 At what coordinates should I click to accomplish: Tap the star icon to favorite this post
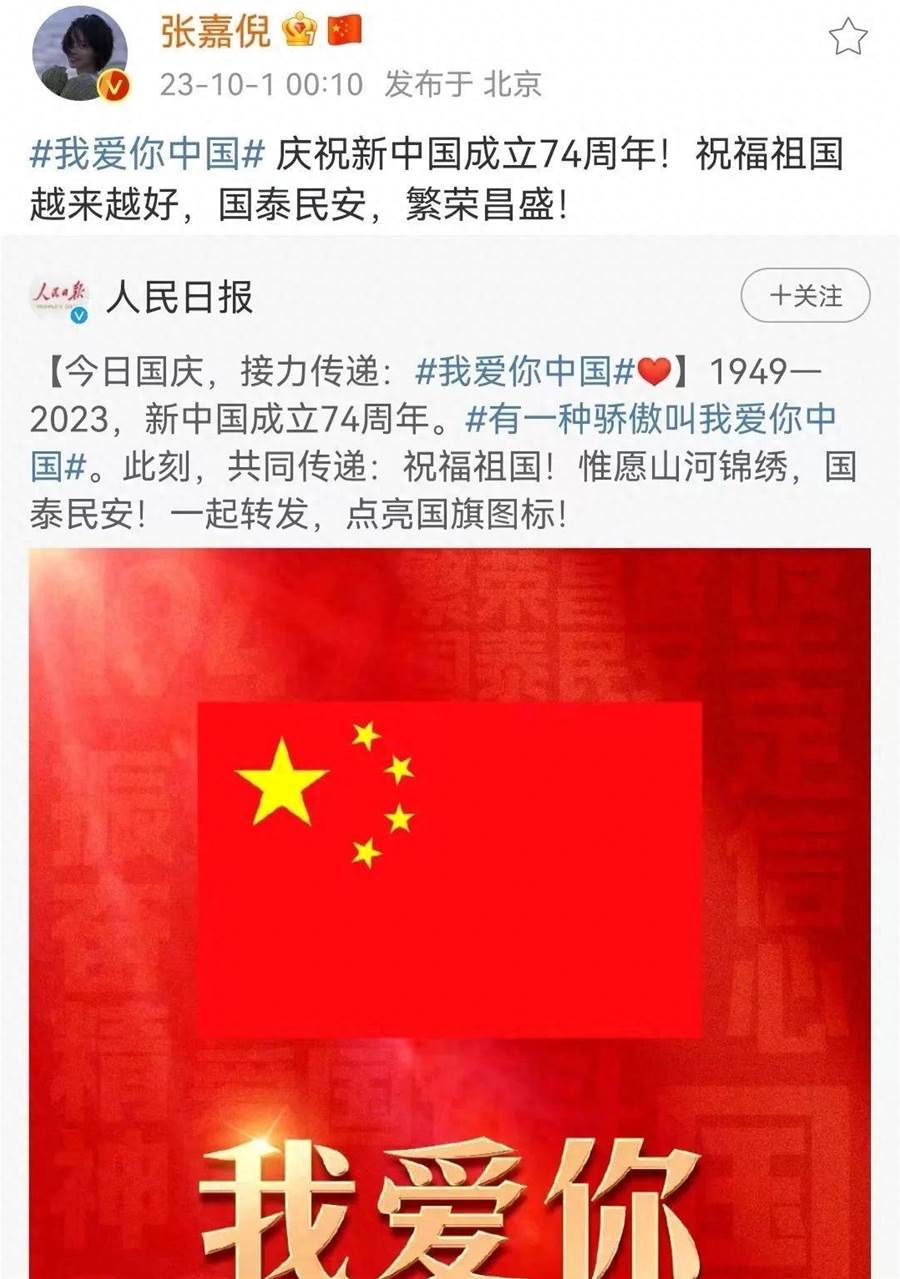click(848, 37)
